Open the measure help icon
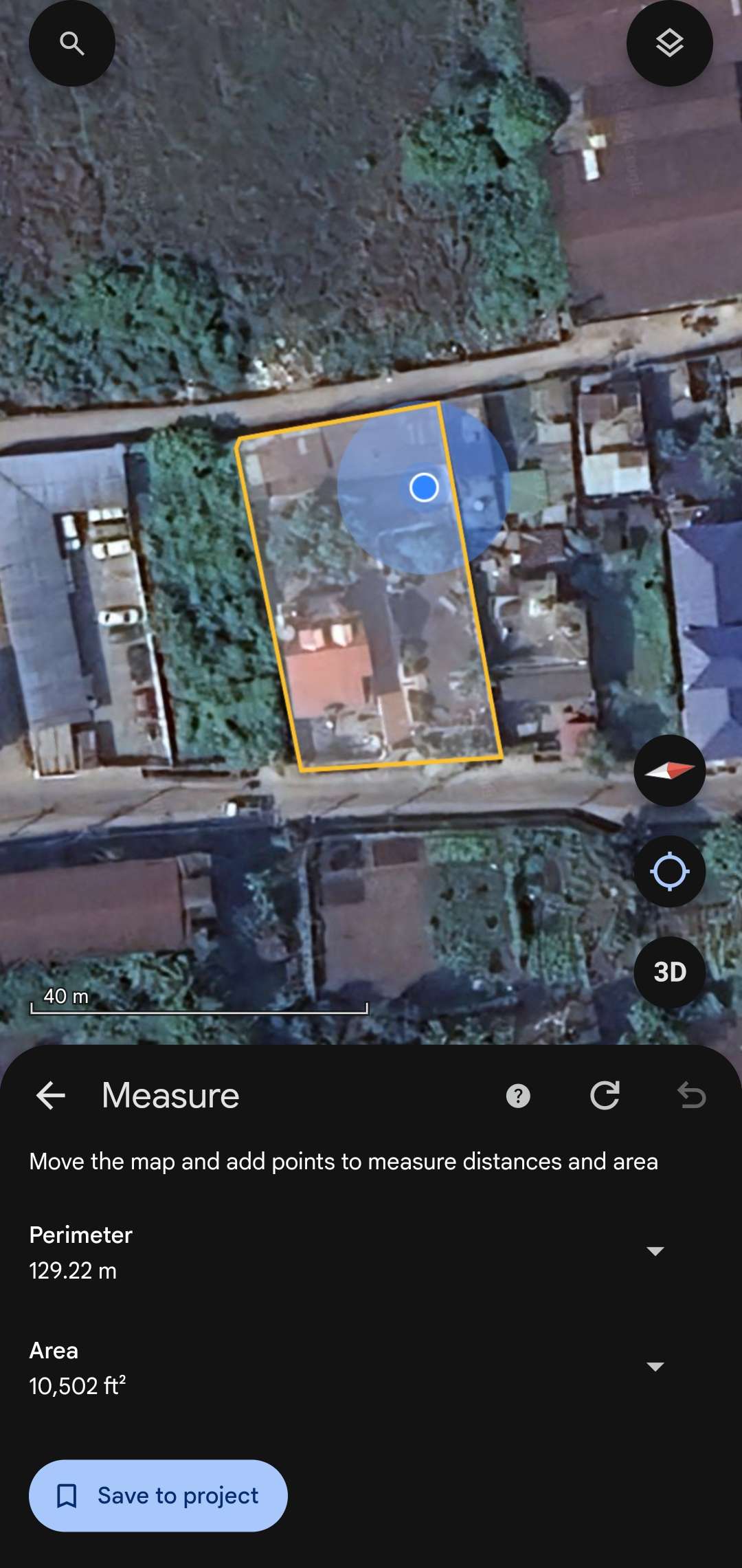 pos(518,1096)
